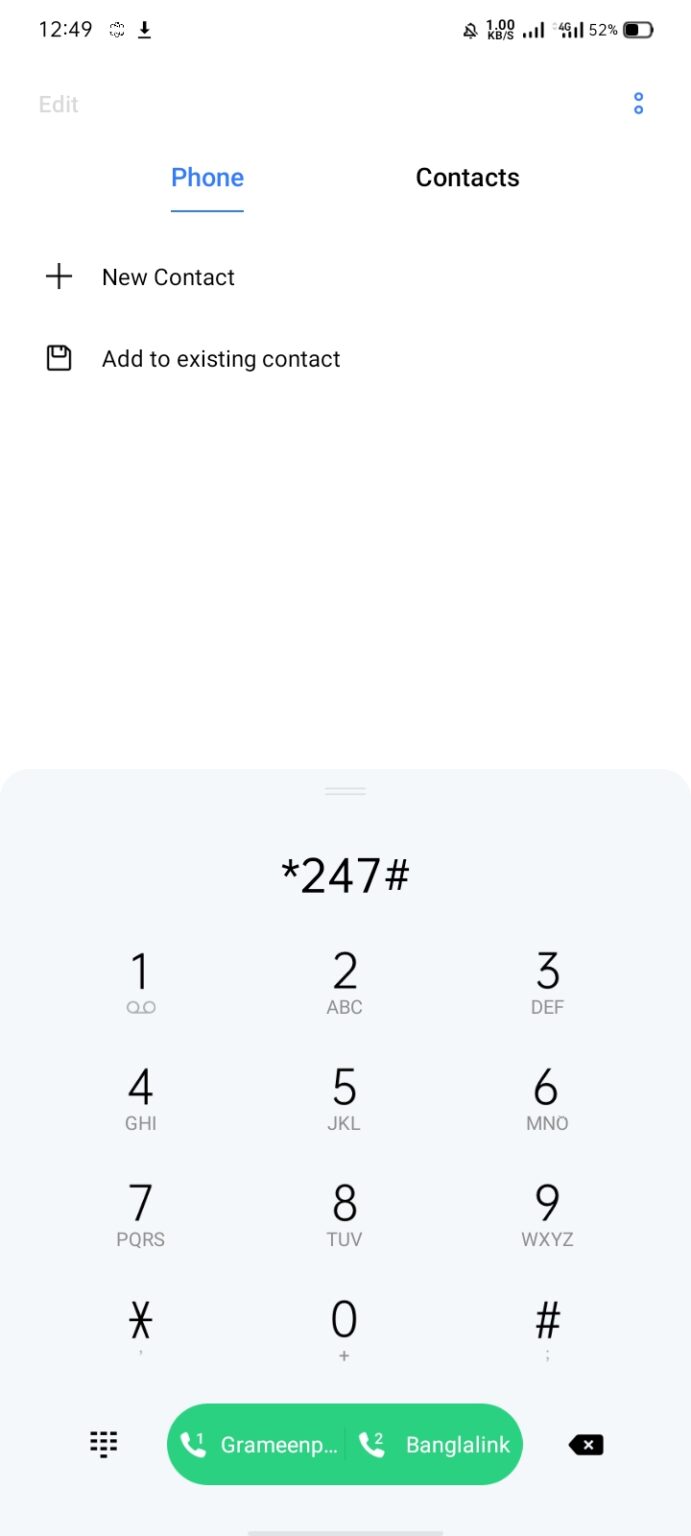Delete last digit with backspace
Viewport: 691px width, 1536px height.
(x=586, y=1444)
